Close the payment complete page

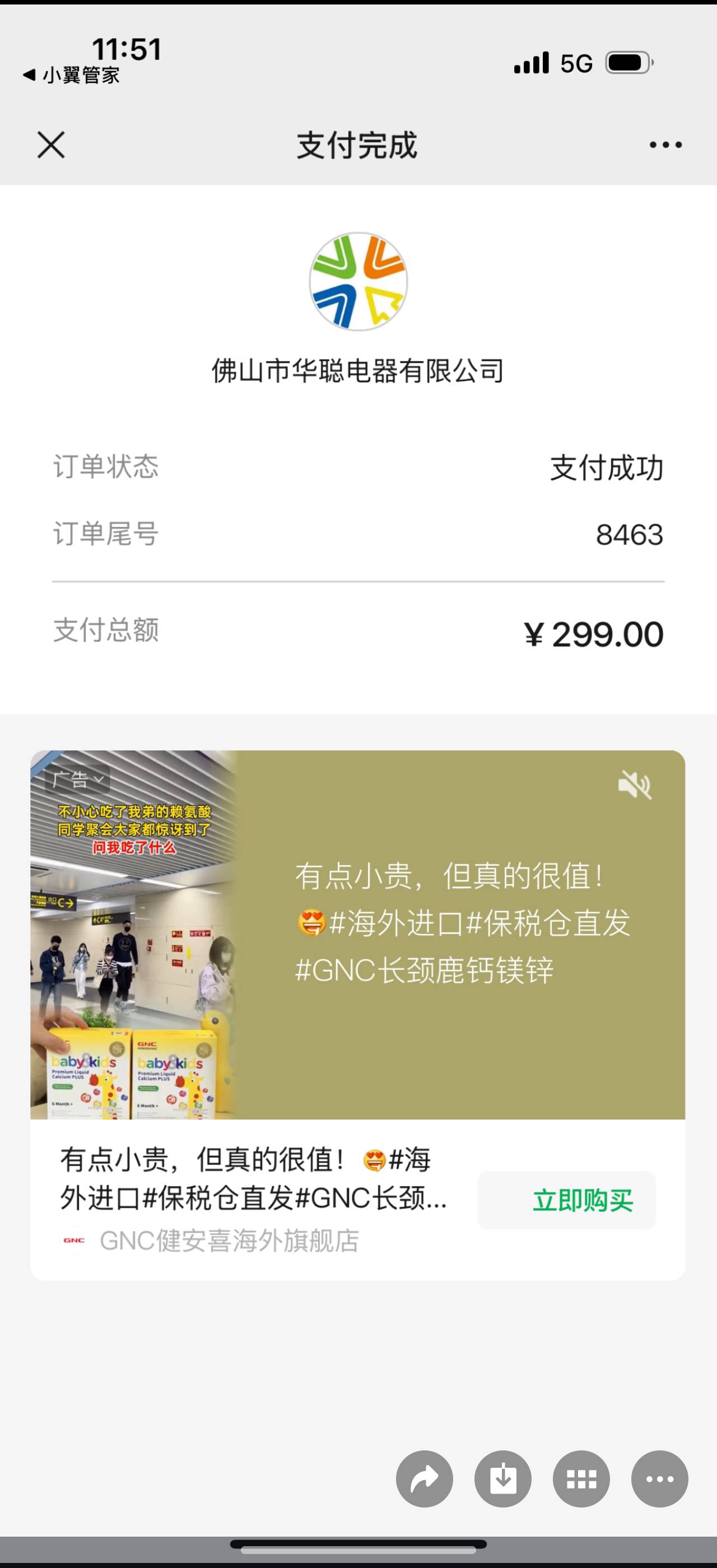tap(51, 145)
